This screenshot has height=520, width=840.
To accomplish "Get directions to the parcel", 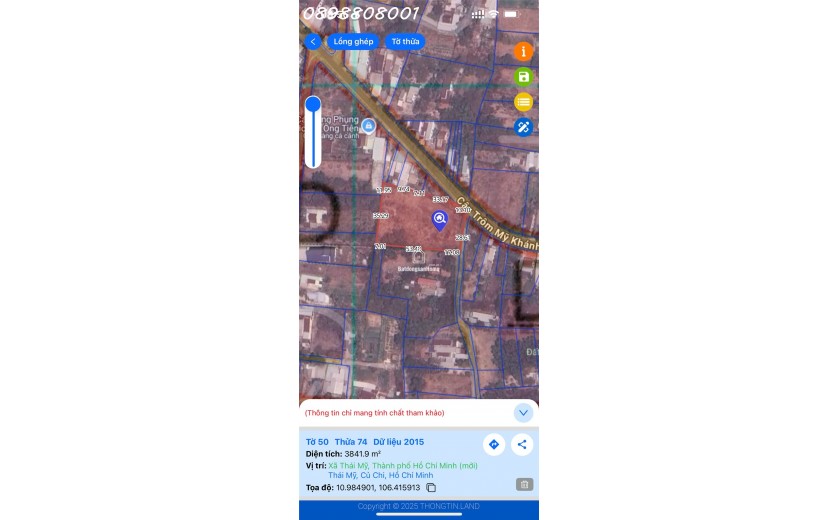I will tap(493, 444).
